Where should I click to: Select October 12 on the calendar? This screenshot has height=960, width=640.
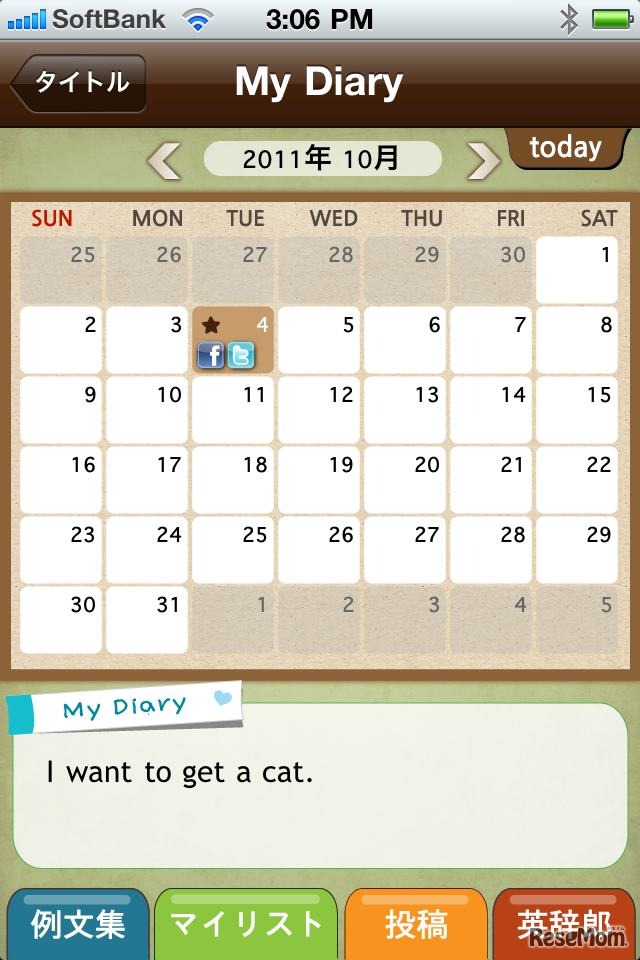tap(318, 409)
